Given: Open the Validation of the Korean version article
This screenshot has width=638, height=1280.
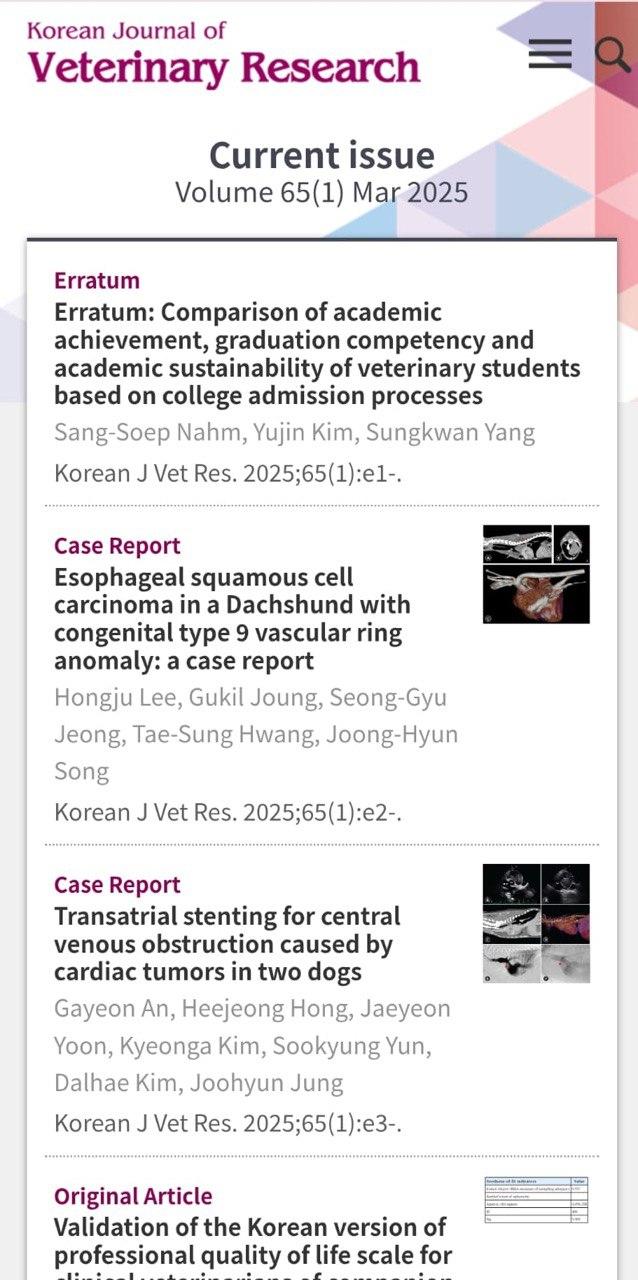Looking at the screenshot, I should 250,1240.
